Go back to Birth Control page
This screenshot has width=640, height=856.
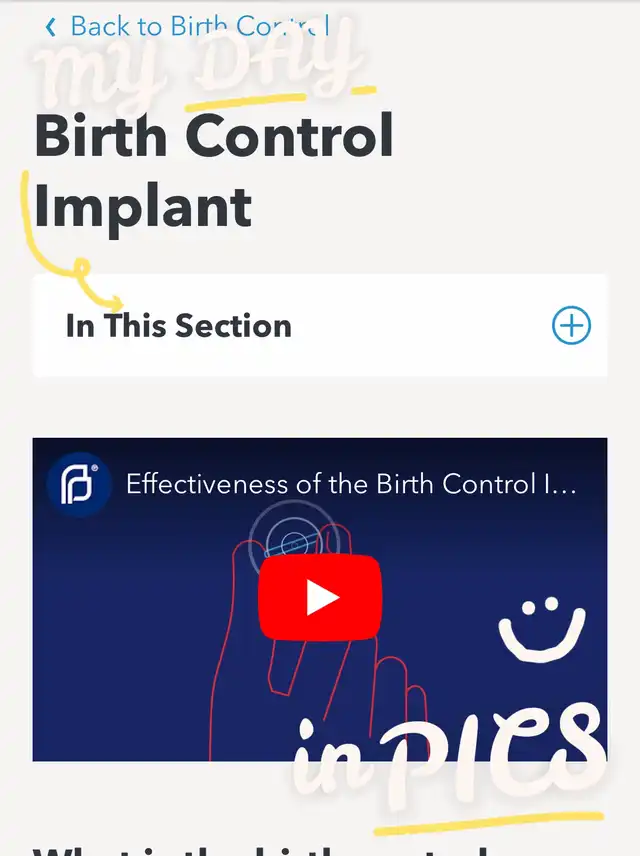coord(187,26)
